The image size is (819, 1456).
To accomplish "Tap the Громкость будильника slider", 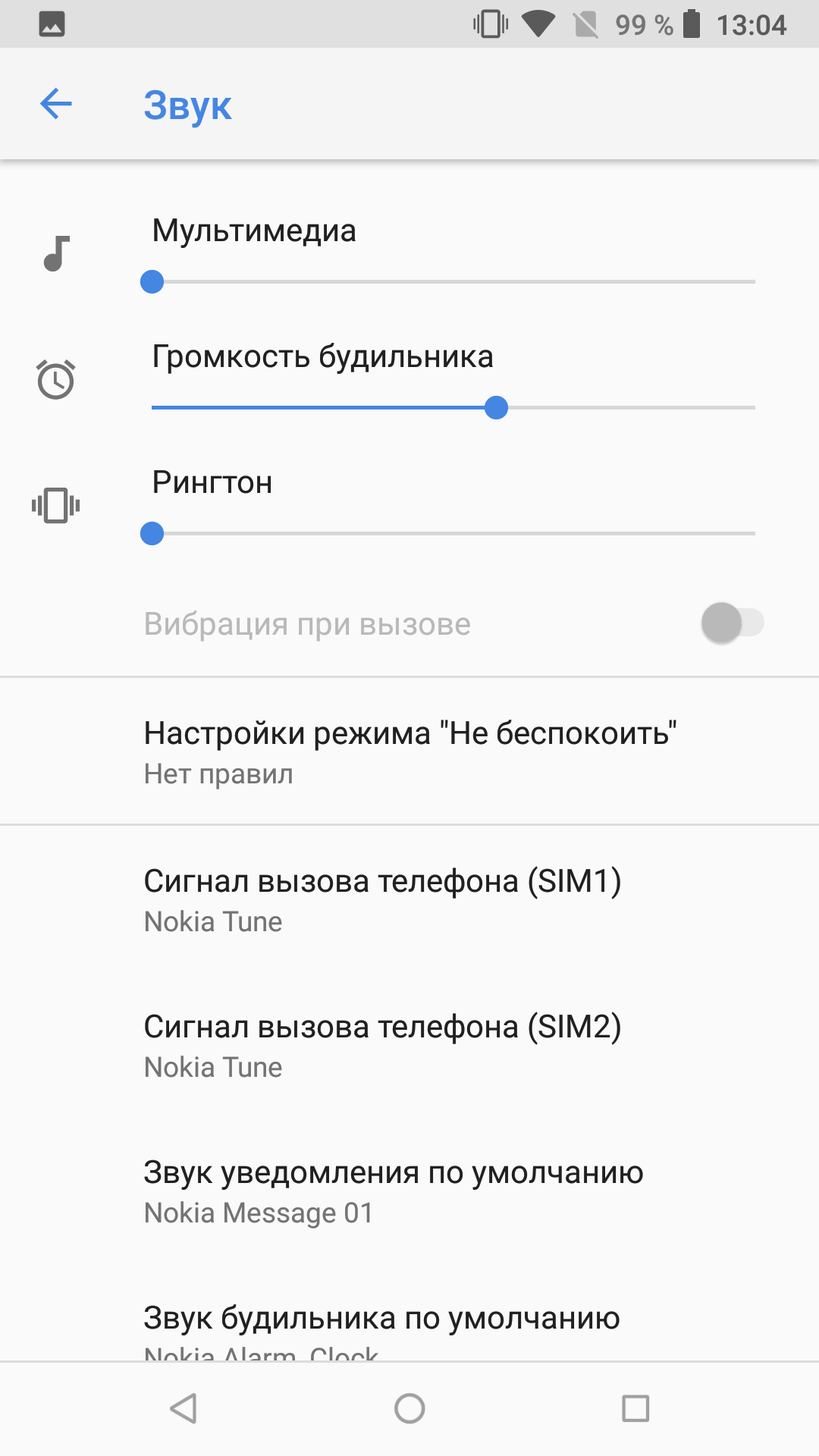I will 453,408.
